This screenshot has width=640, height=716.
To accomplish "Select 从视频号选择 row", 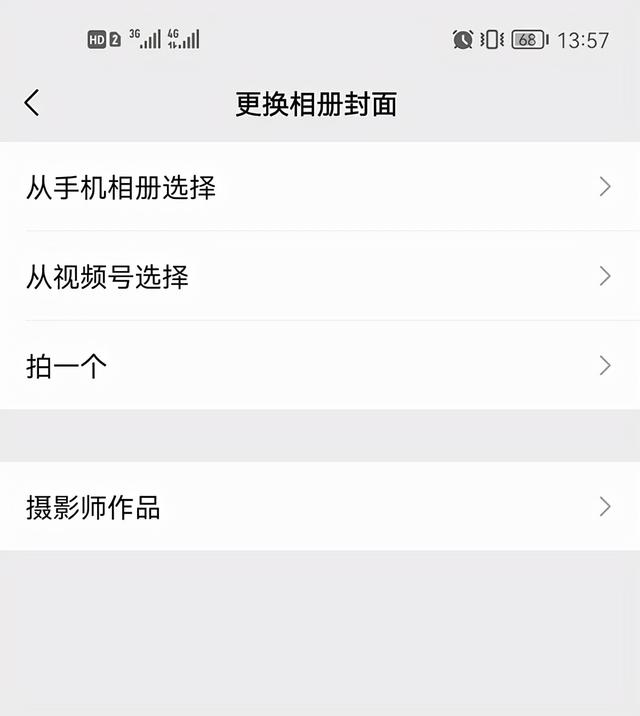I will point(320,276).
